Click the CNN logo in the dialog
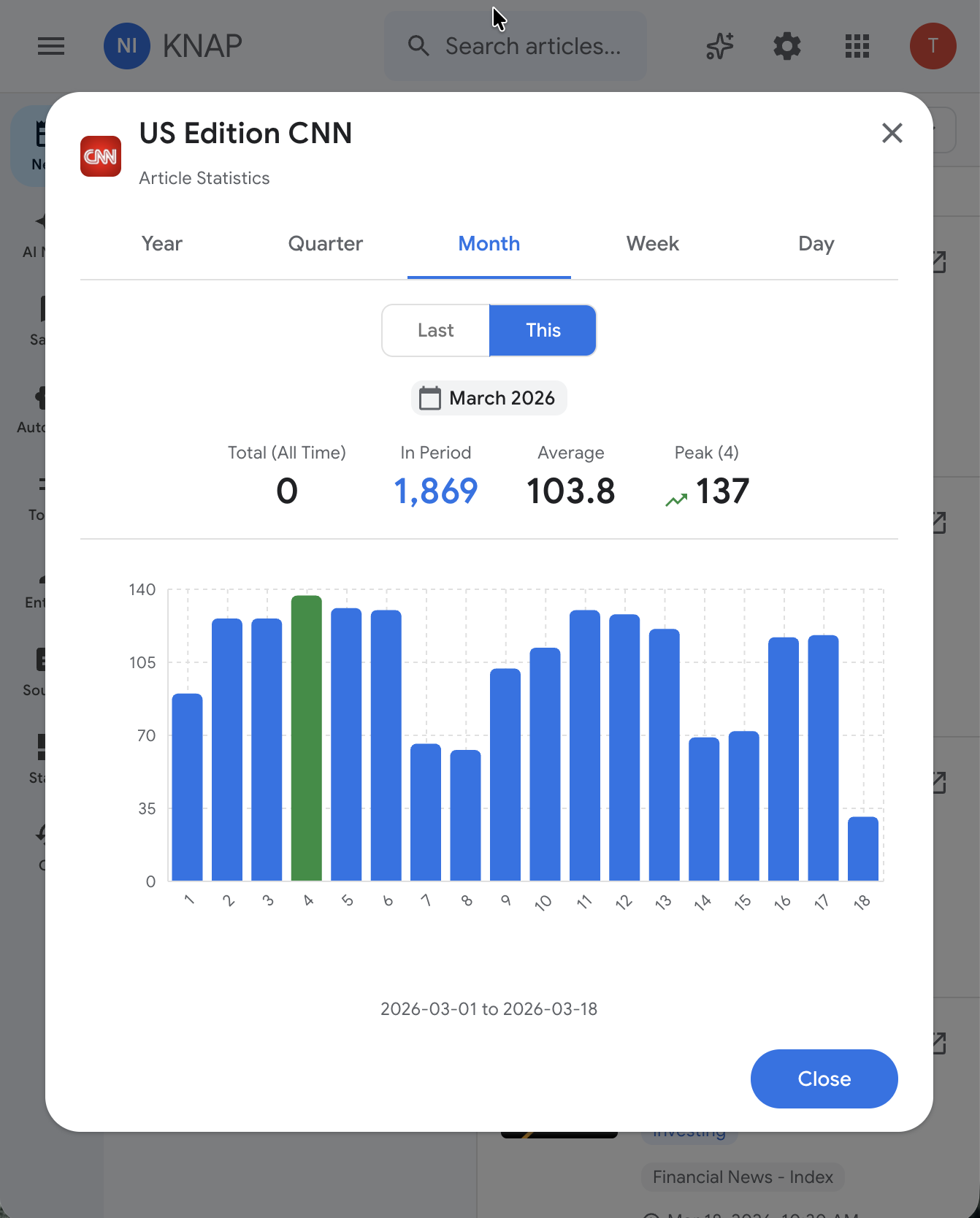Viewport: 980px width, 1218px height. pos(100,156)
